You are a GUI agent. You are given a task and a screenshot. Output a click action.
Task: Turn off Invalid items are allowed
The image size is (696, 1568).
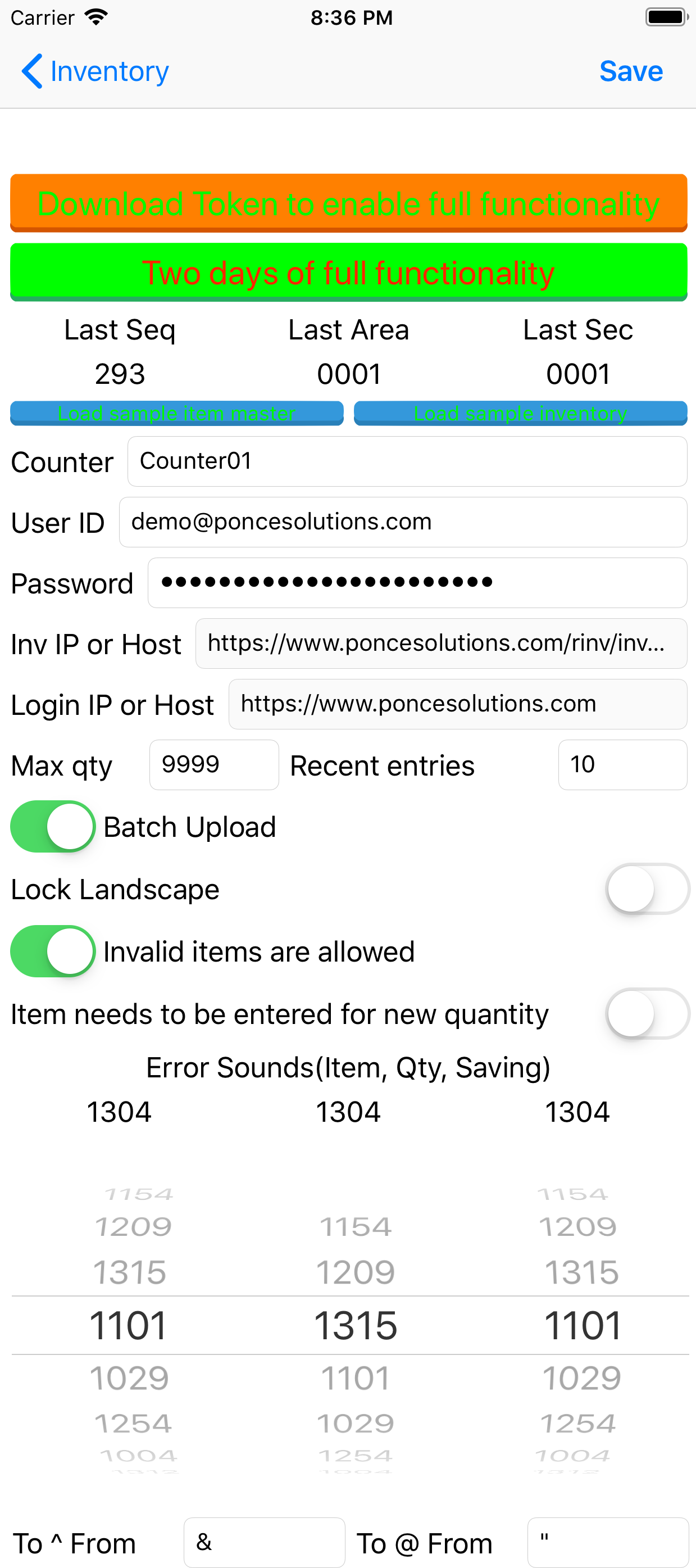click(53, 951)
